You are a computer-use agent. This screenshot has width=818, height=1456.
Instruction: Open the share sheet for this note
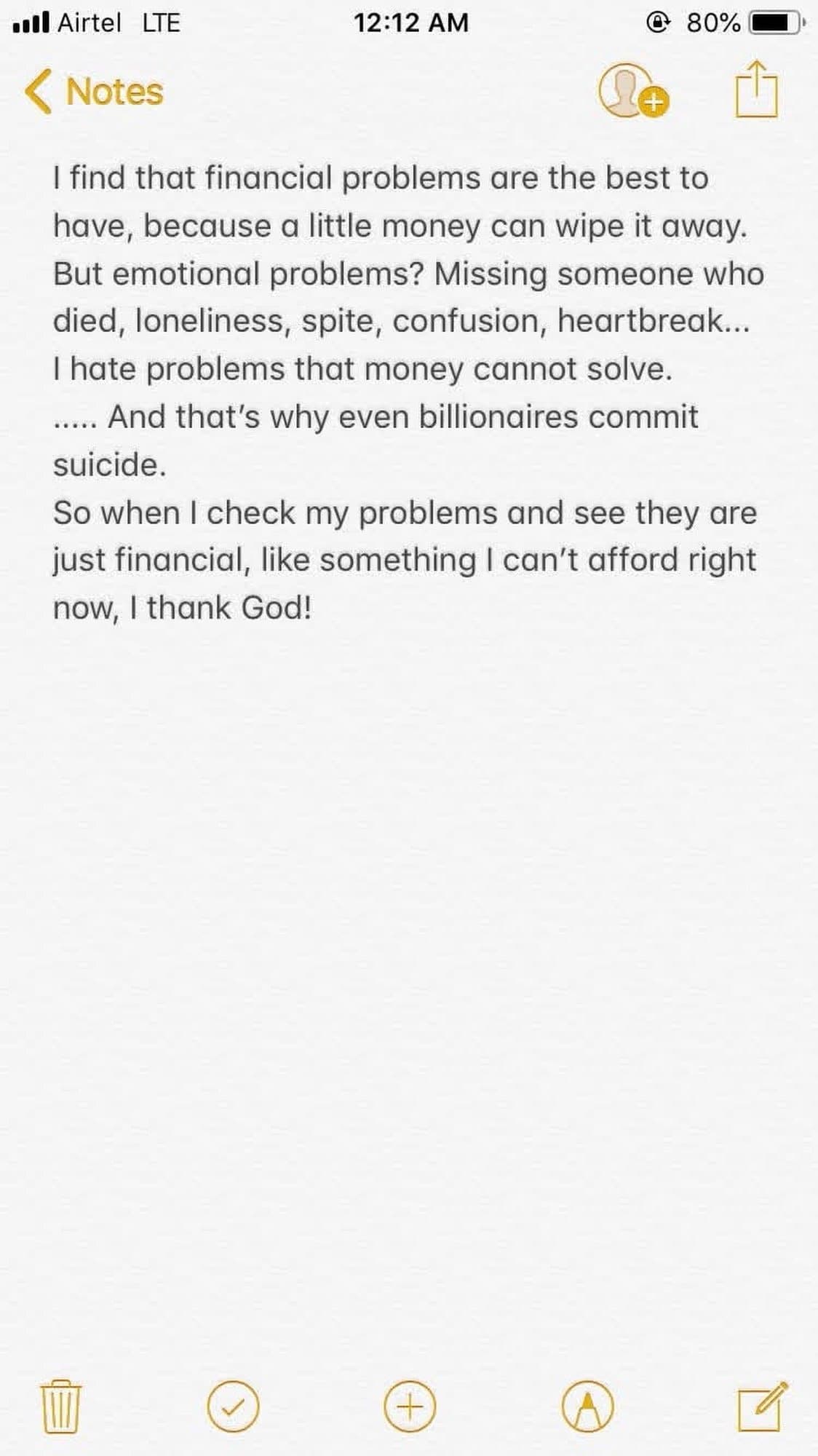756,90
